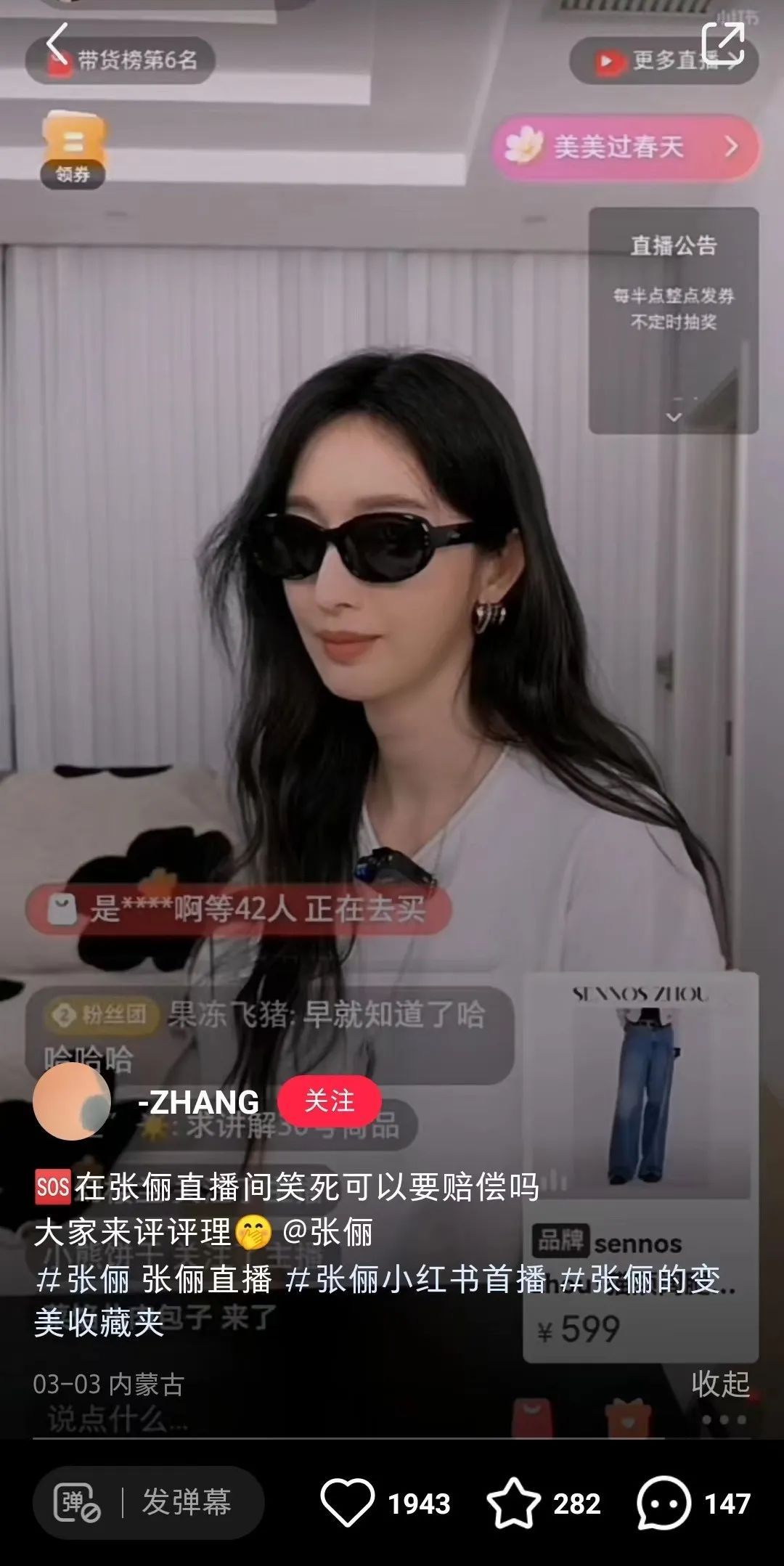
Task: Share this video post
Action: tap(722, 43)
